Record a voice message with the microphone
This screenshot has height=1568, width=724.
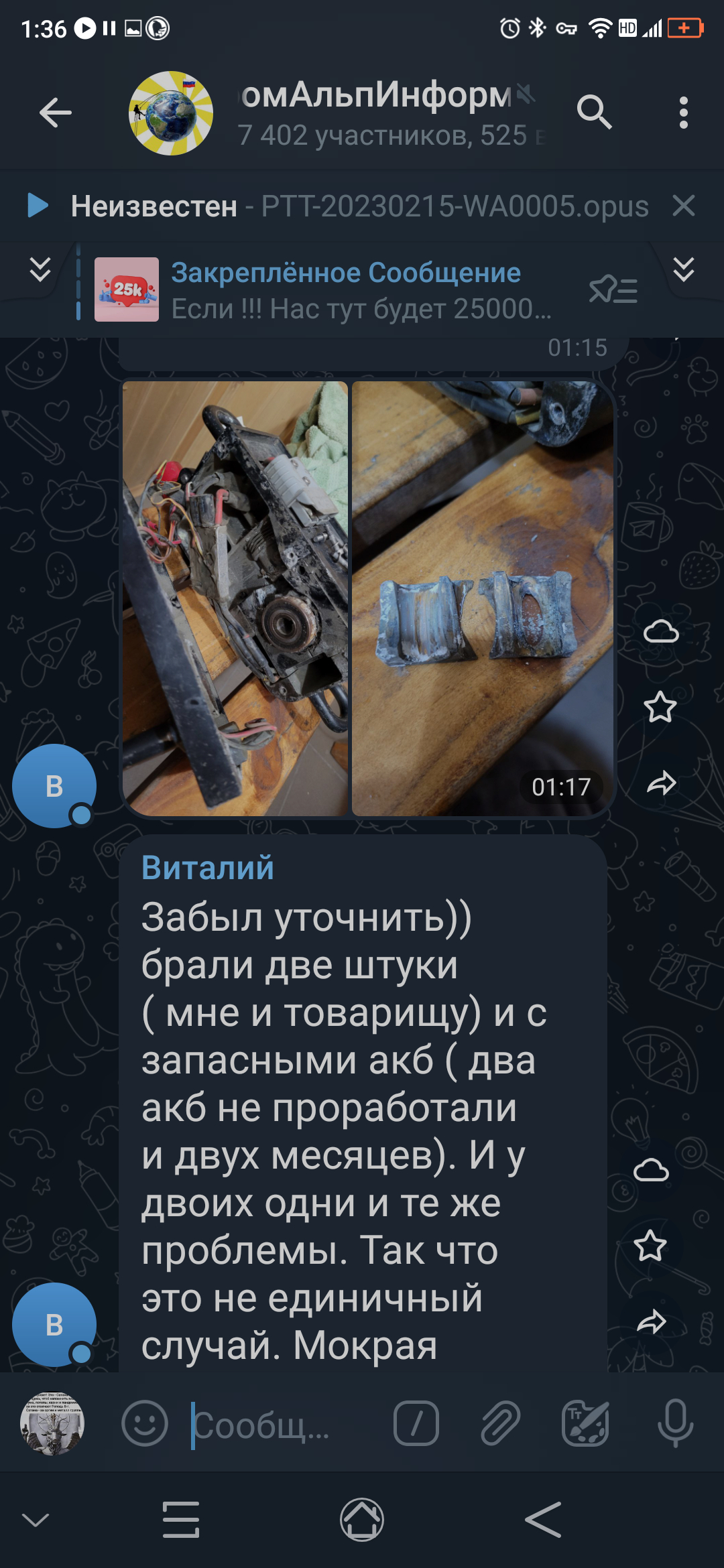point(675,1423)
